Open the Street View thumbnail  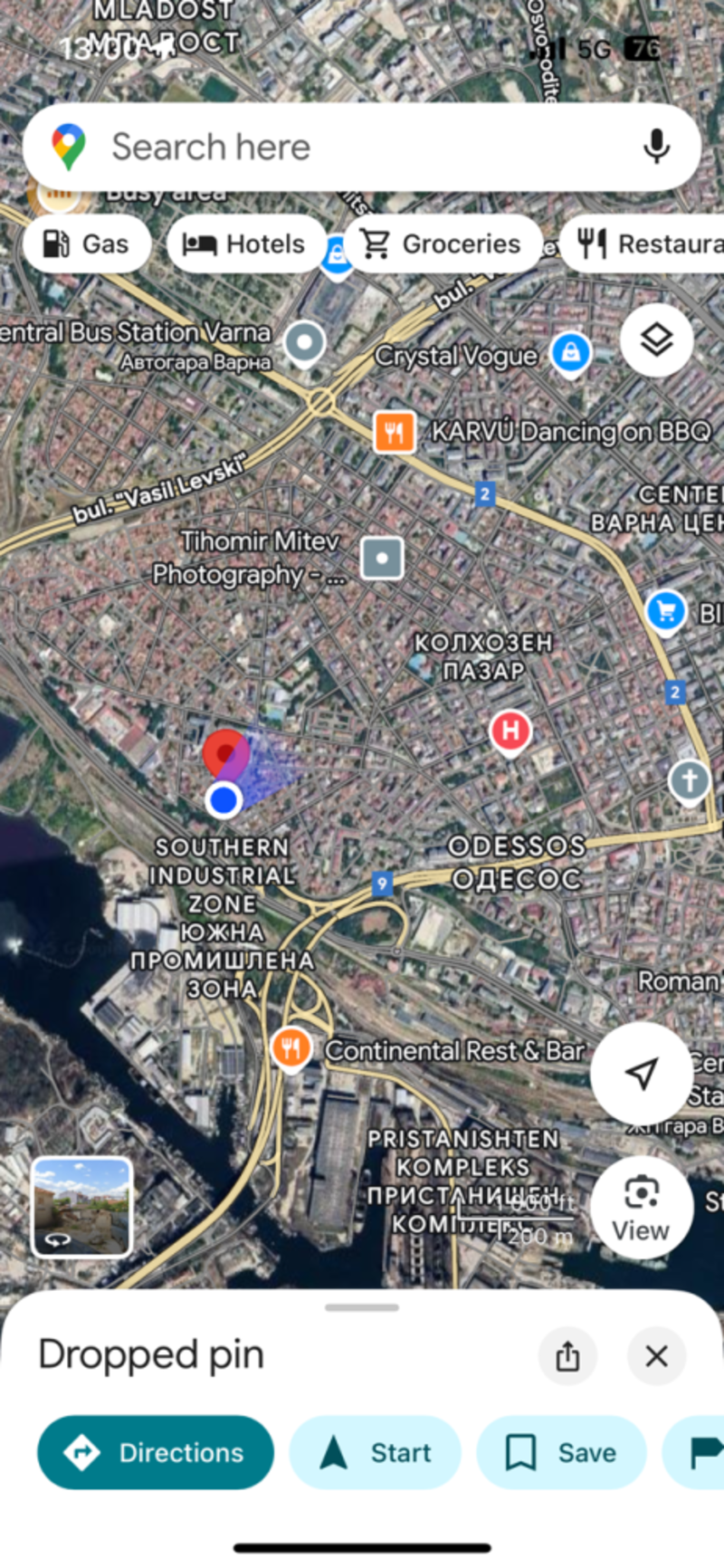[x=82, y=1207]
